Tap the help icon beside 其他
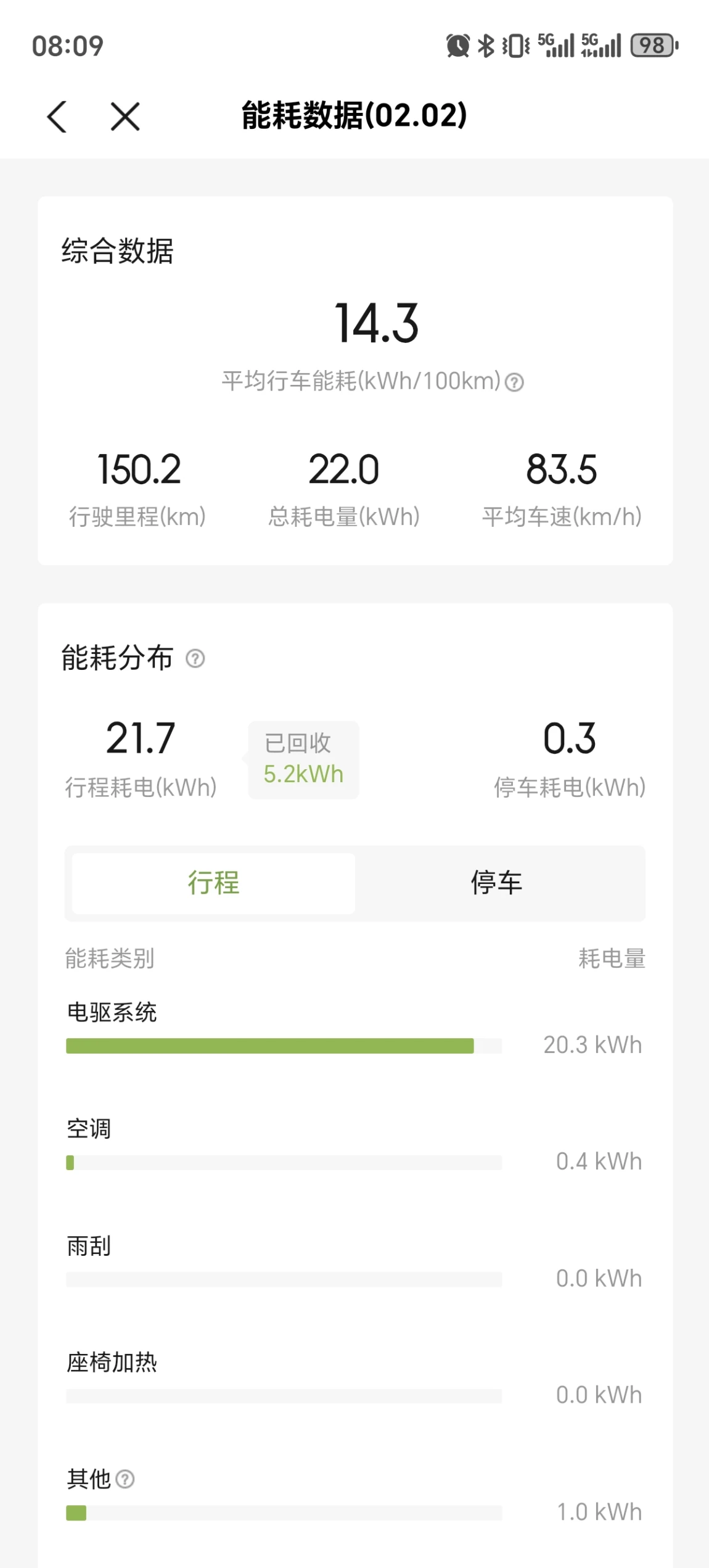This screenshot has width=709, height=1568. tap(125, 1479)
